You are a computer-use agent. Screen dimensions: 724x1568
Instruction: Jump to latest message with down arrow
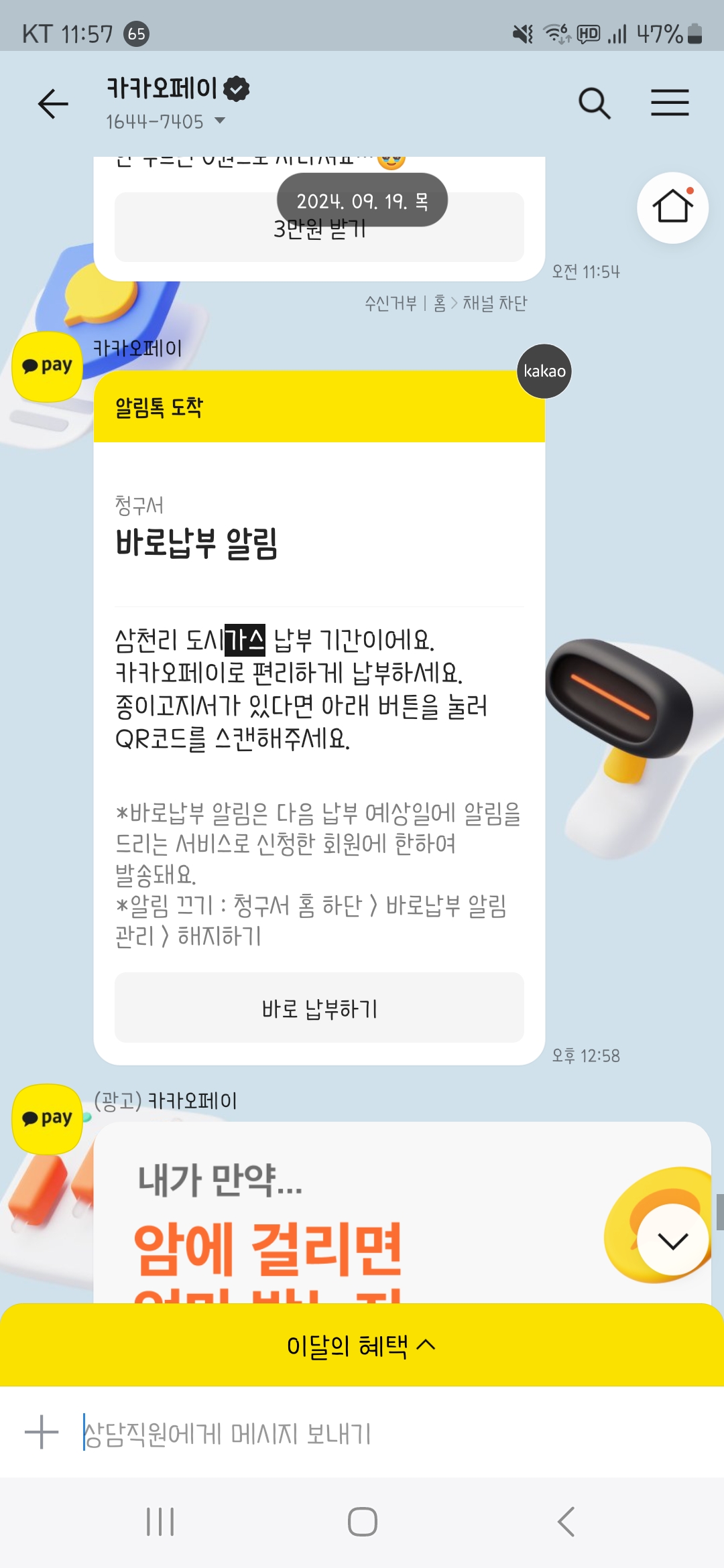pos(672,1240)
